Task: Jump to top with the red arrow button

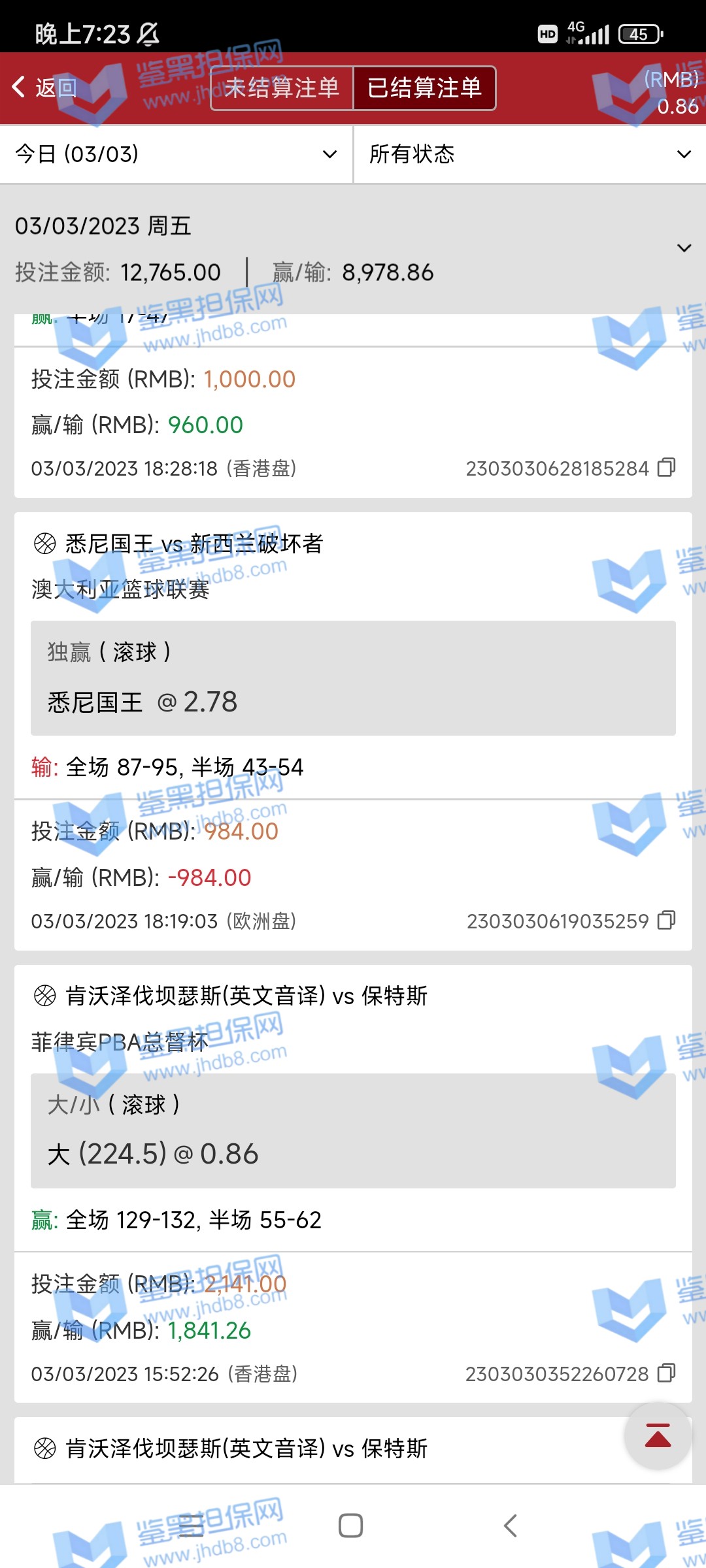Action: pyautogui.click(x=658, y=1435)
